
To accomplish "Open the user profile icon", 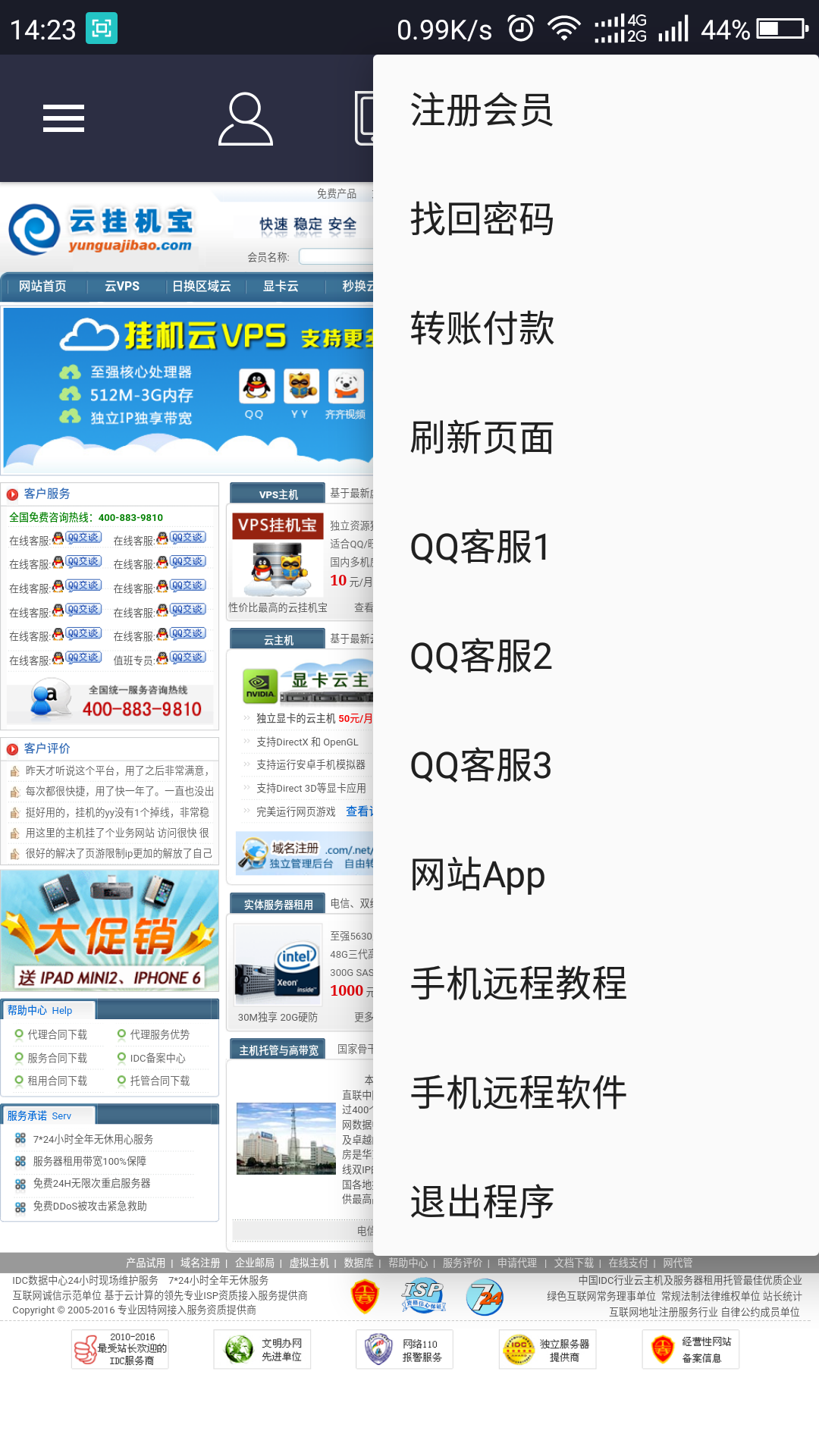I will 245,118.
